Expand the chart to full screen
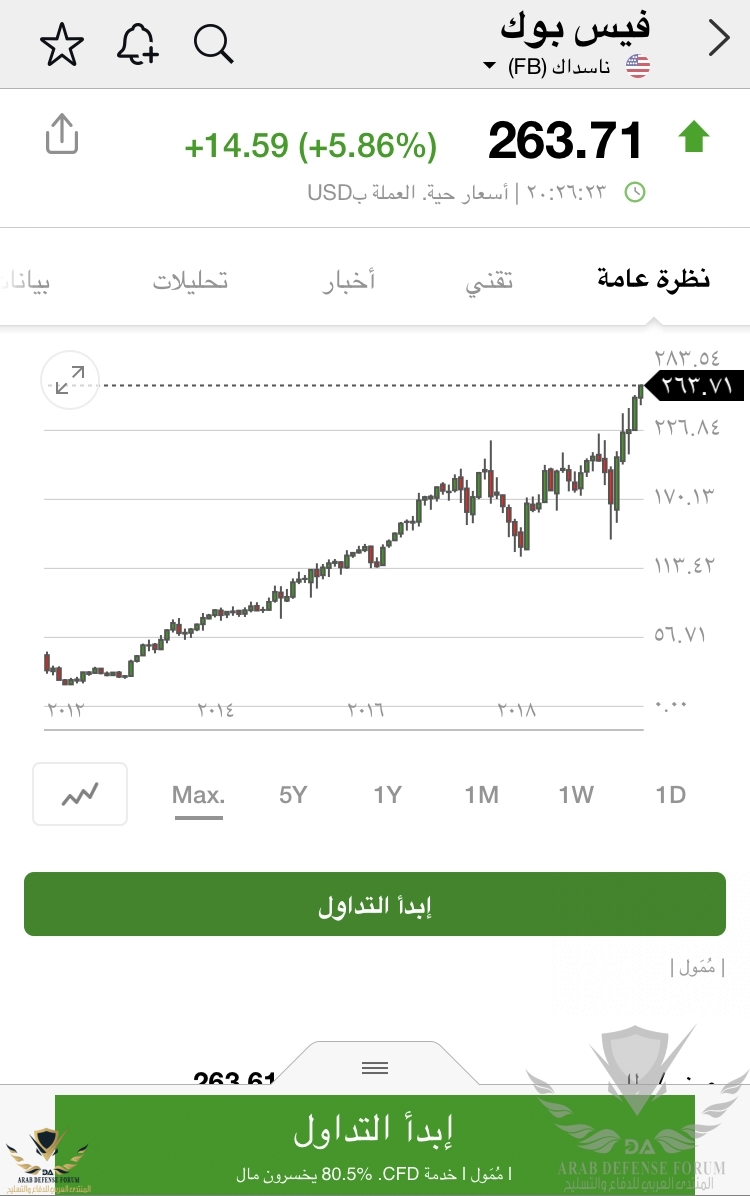Viewport: 750px width, 1196px height. [70, 380]
